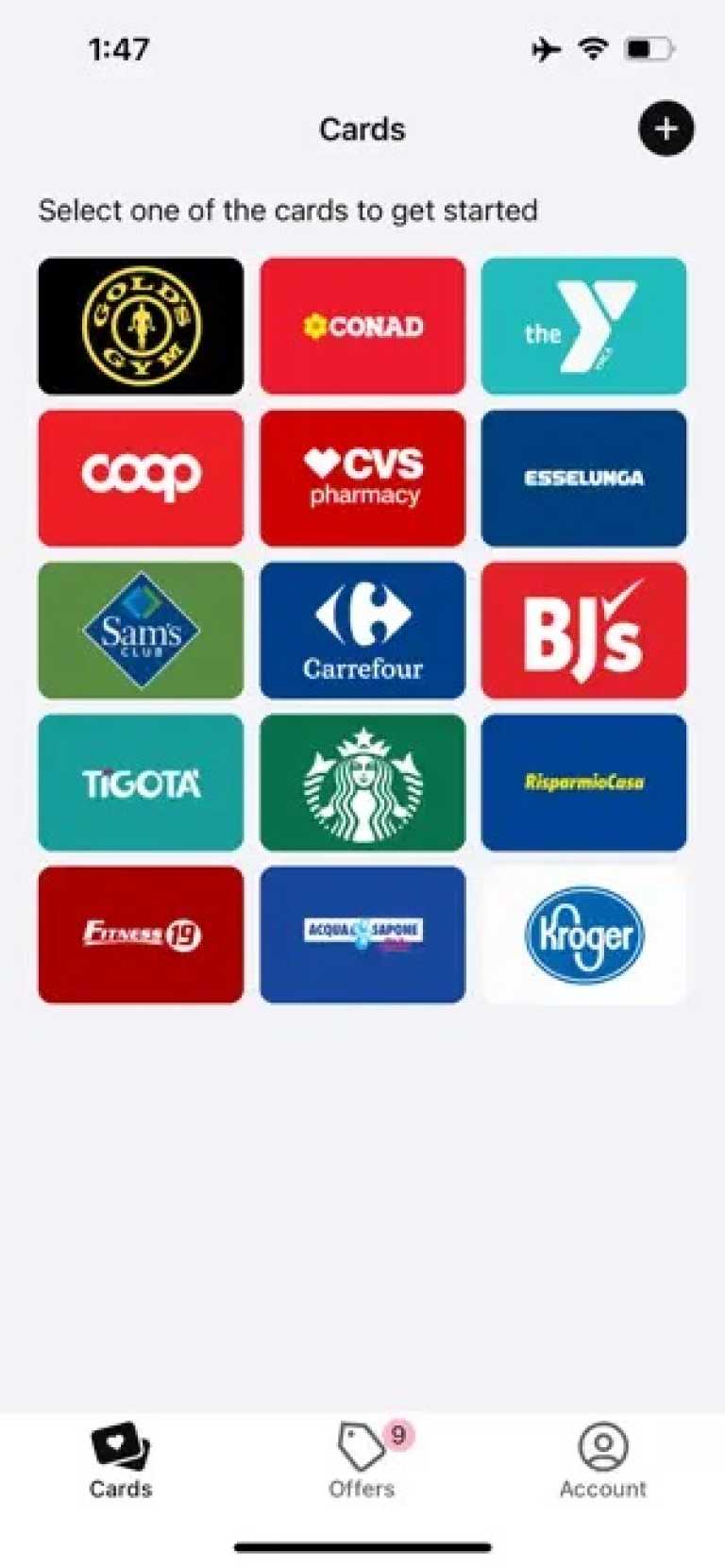The height and width of the screenshot is (1568, 725).
Task: Switch to the Offers tab
Action: tap(362, 1460)
